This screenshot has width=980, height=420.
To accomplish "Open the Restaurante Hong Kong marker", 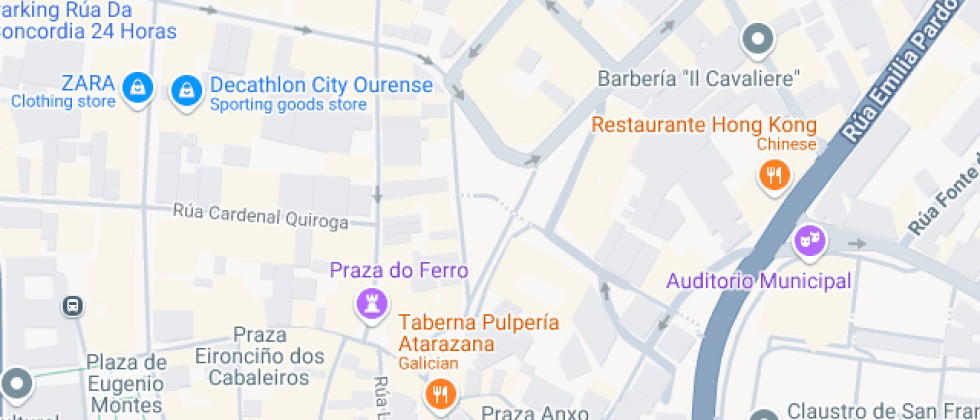I will coord(773,178).
